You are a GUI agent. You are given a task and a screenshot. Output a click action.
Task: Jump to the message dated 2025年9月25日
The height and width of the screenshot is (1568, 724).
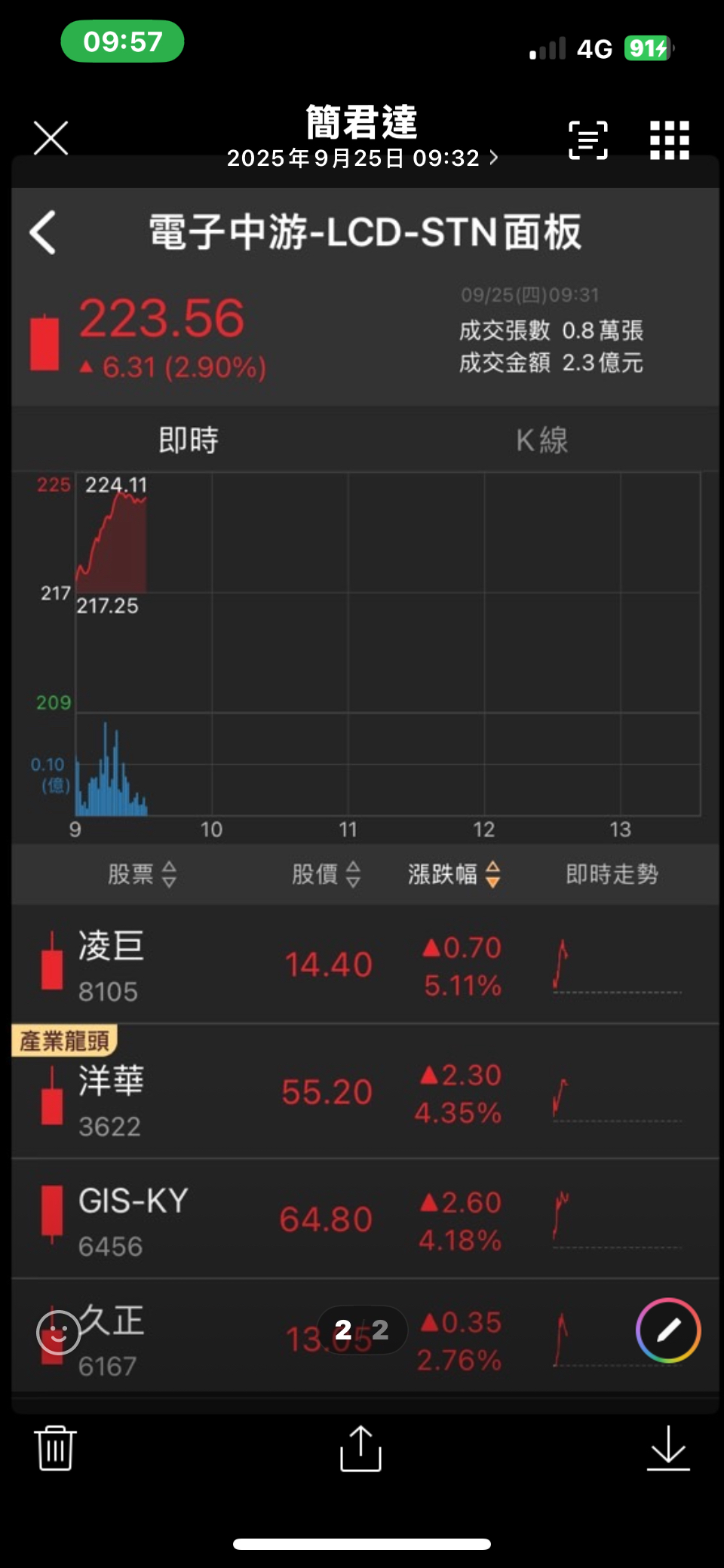[x=362, y=158]
